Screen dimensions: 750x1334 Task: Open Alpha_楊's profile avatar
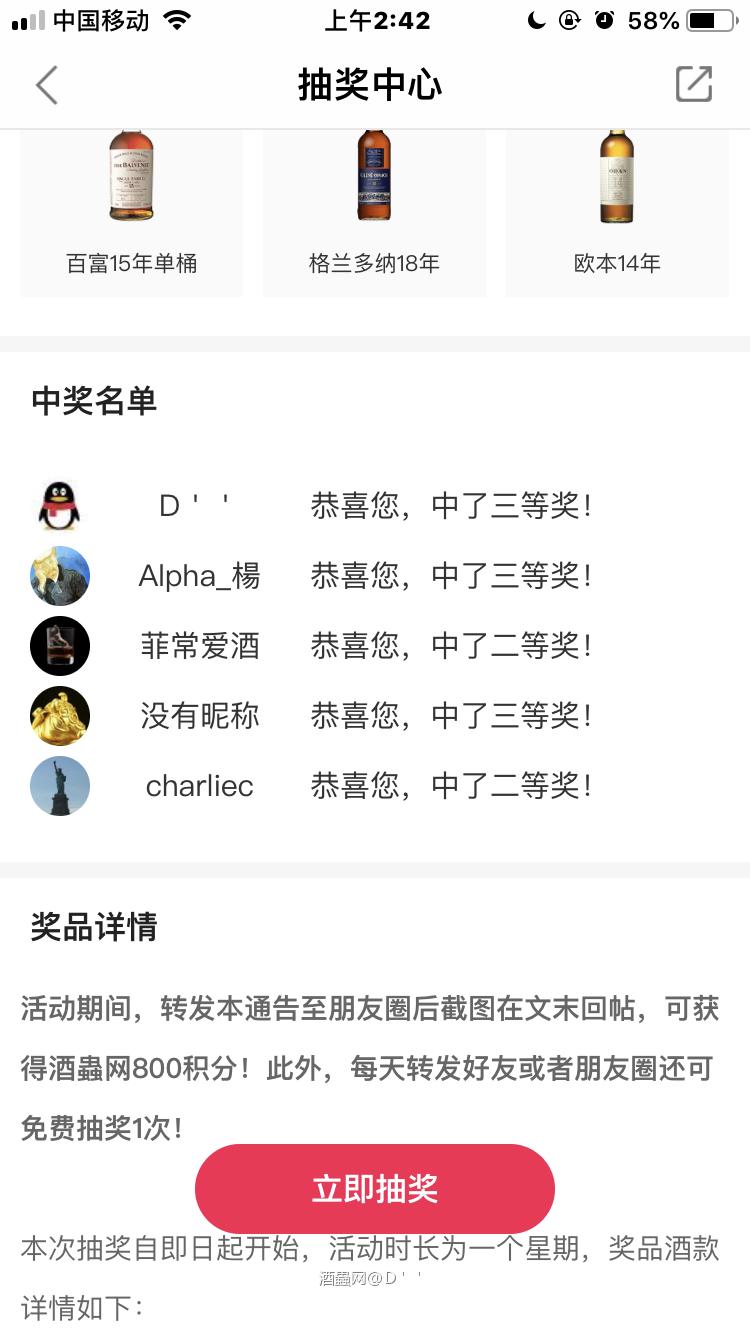pos(59,576)
